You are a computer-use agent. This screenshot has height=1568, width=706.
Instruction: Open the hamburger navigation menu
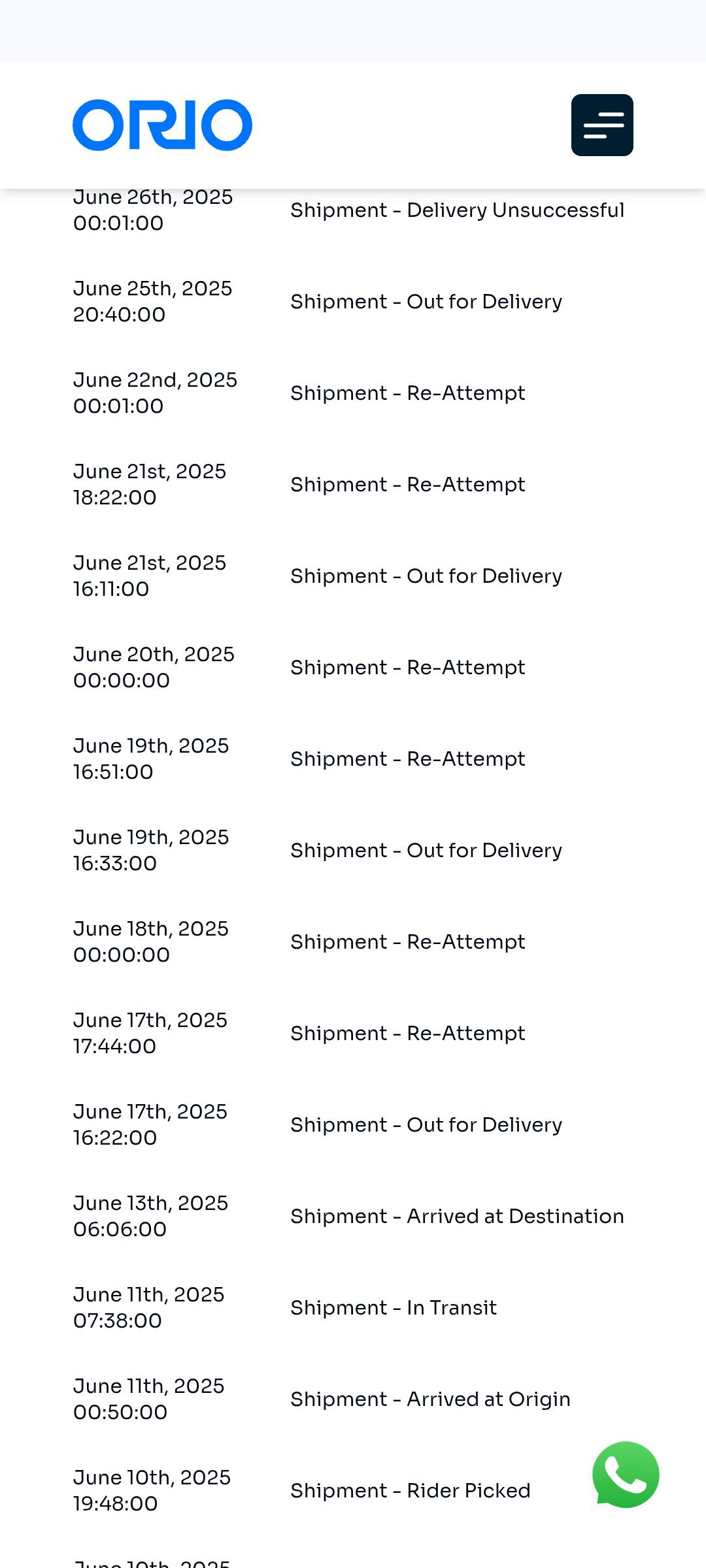click(602, 125)
